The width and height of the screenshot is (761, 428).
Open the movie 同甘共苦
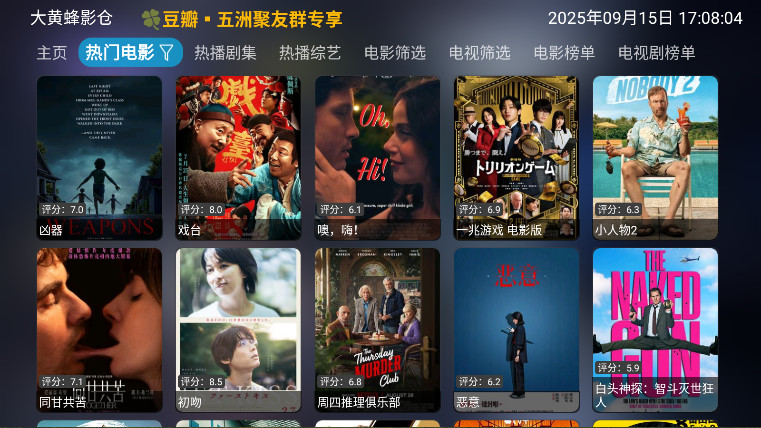pyautogui.click(x=99, y=330)
